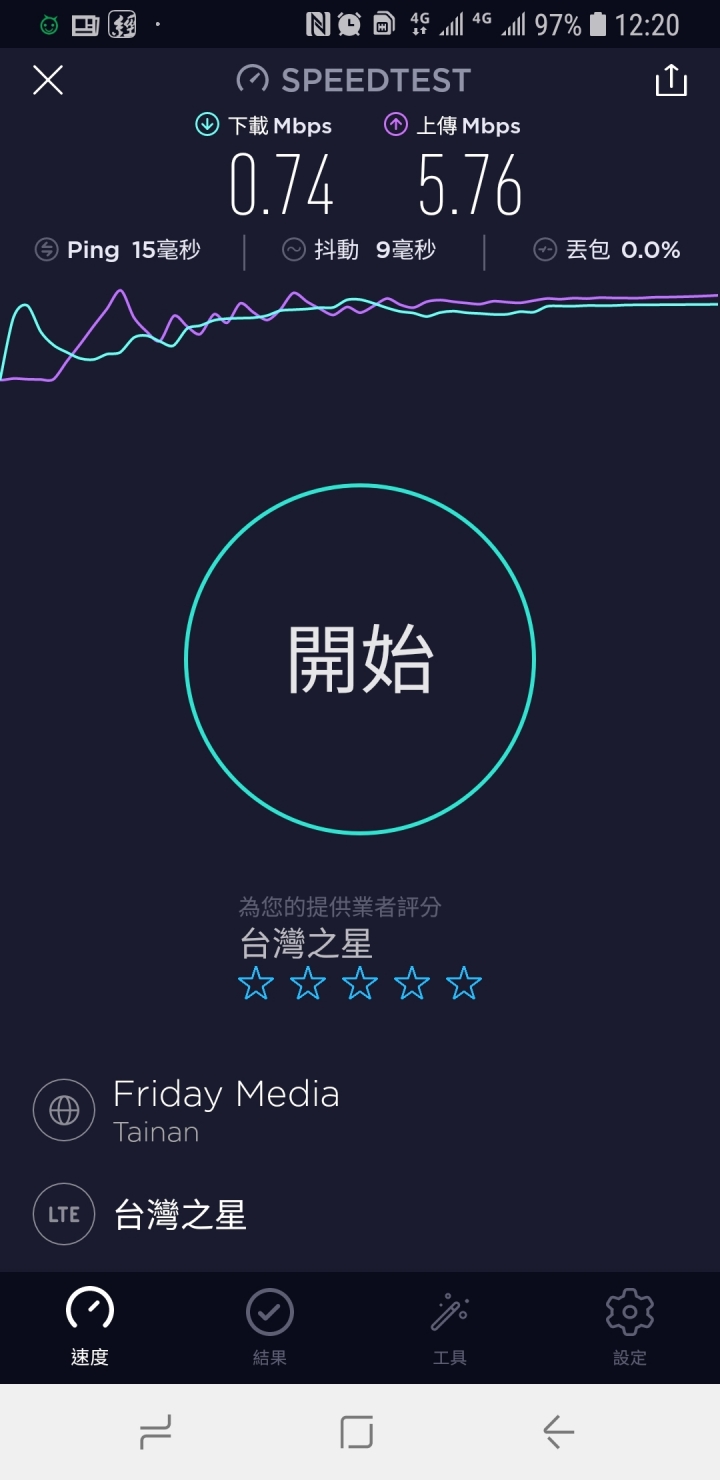The image size is (720, 1480).
Task: Rate provider 台灣之星 one star
Action: pos(256,984)
